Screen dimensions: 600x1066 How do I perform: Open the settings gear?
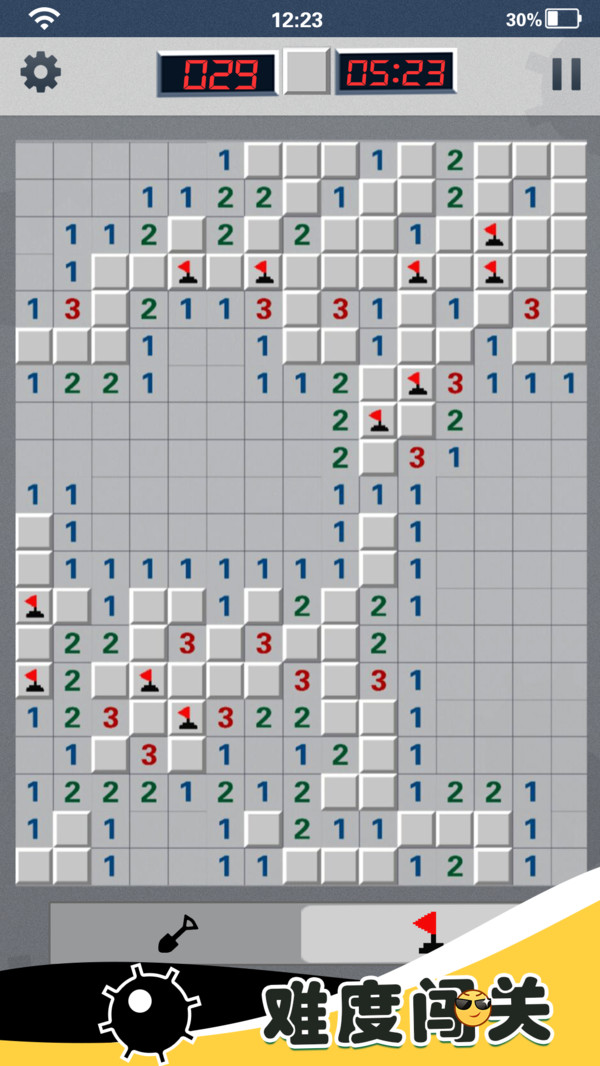(41, 72)
